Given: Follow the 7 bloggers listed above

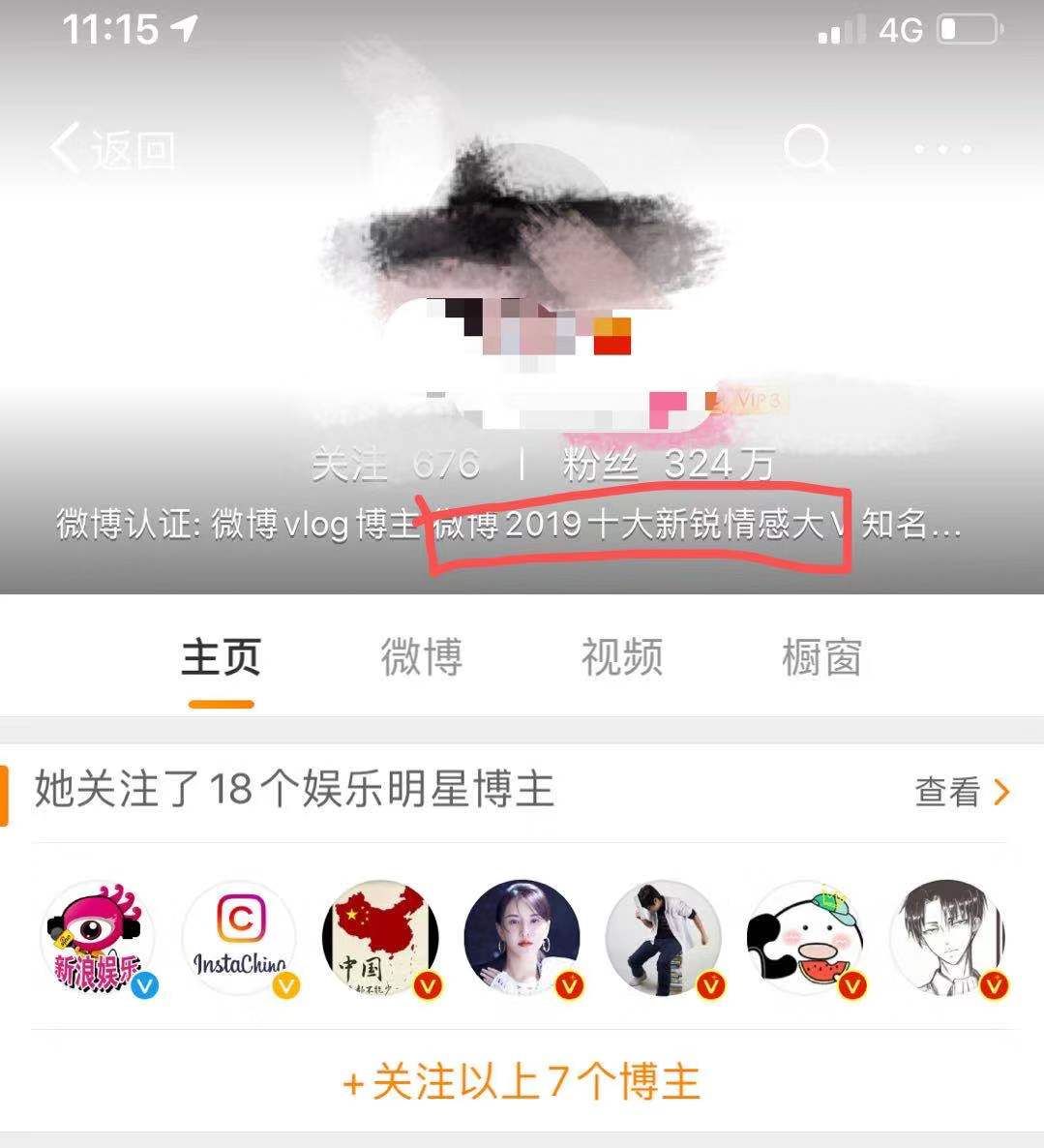Looking at the screenshot, I should [x=522, y=1081].
